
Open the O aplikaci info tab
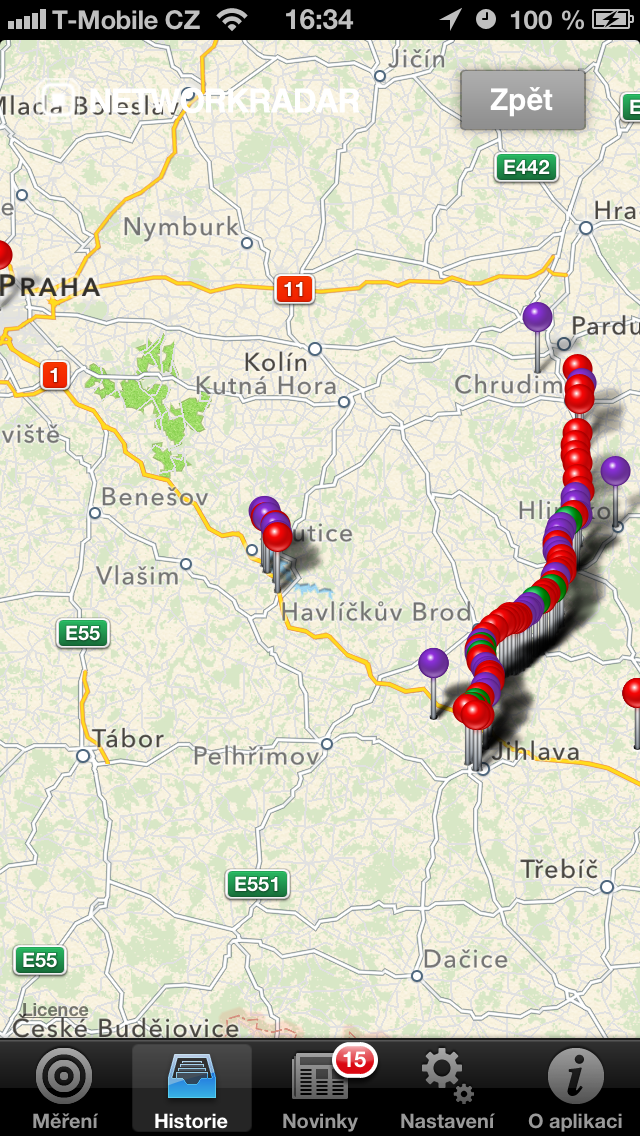575,1090
